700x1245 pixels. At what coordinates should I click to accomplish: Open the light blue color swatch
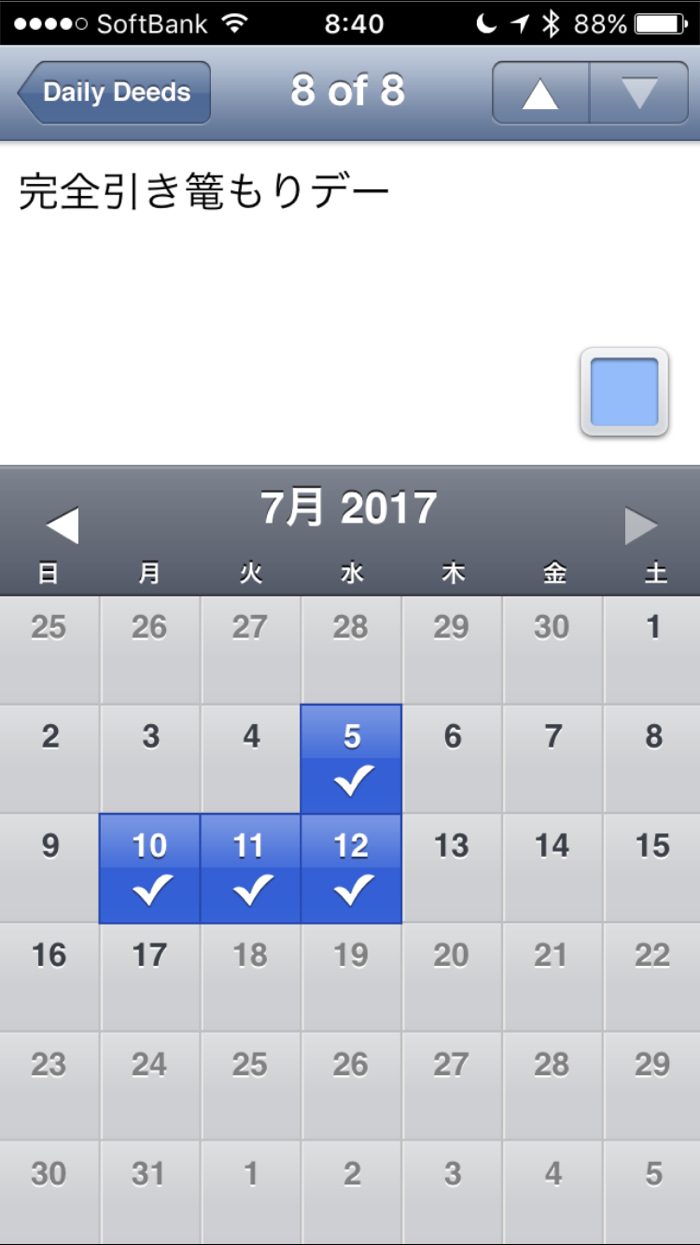(624, 392)
